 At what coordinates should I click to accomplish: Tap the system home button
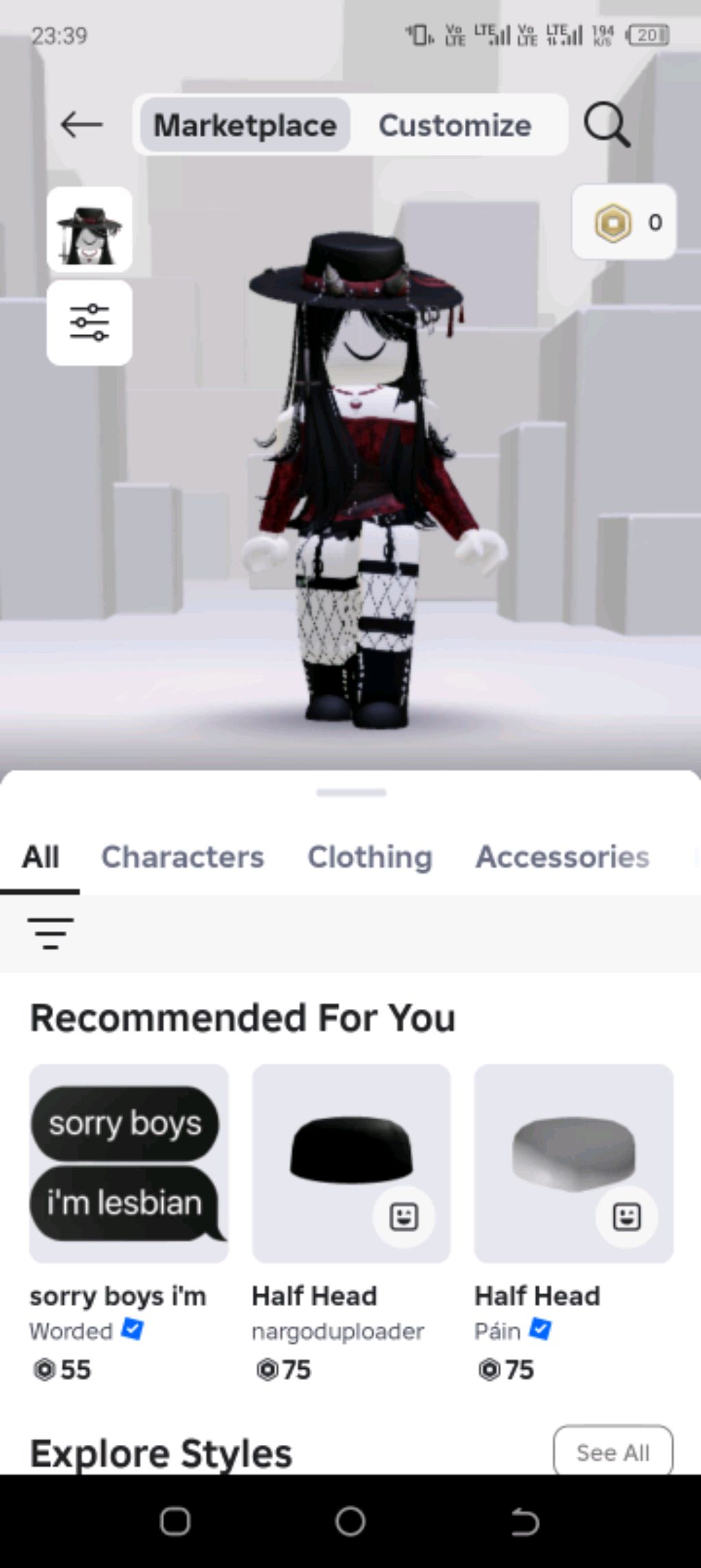350,1522
